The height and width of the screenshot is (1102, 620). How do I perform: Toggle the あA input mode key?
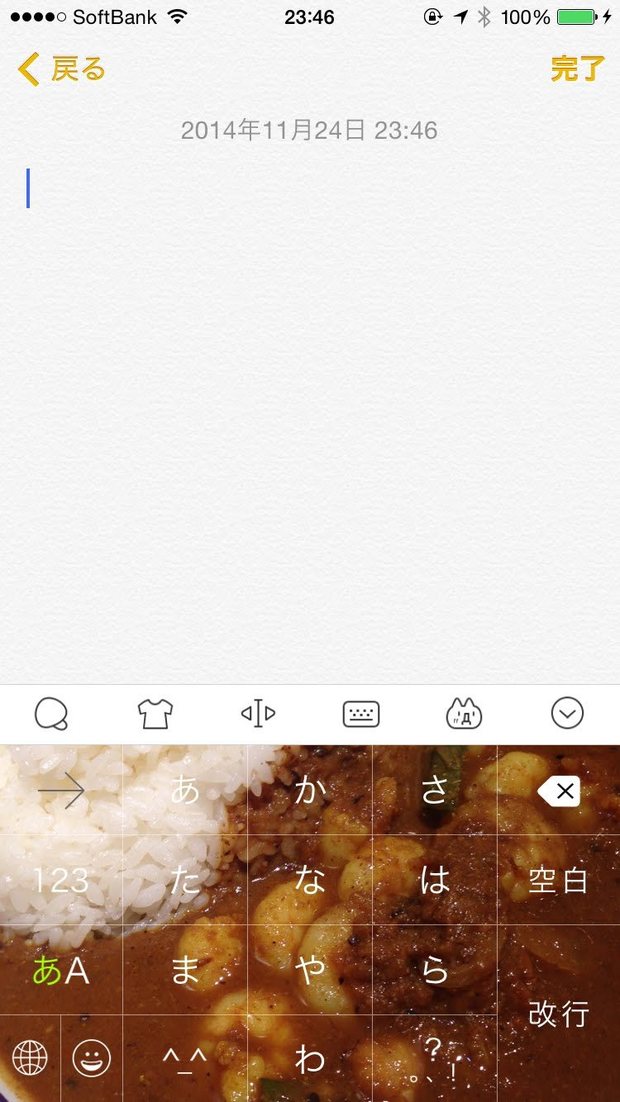(61, 970)
